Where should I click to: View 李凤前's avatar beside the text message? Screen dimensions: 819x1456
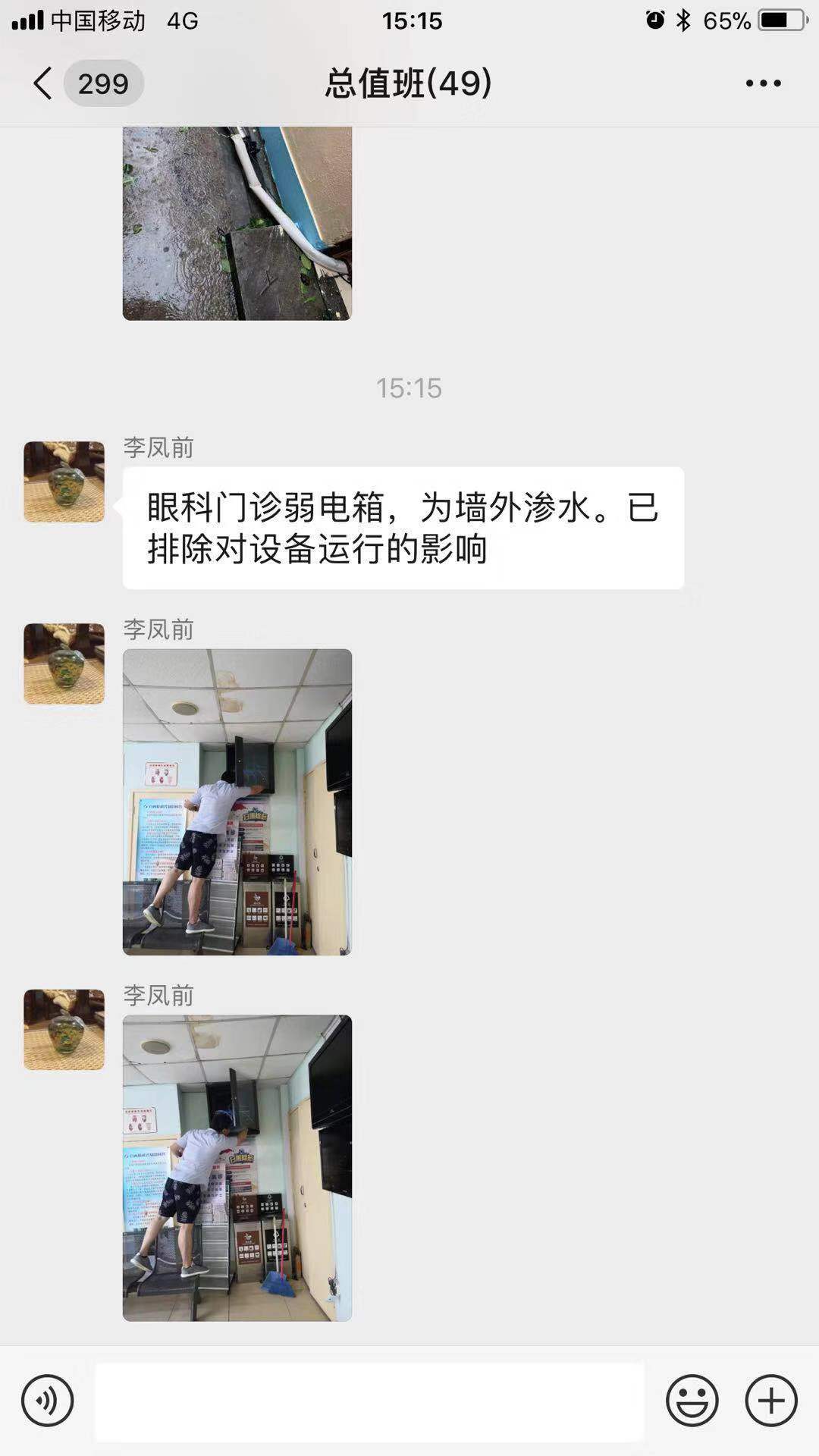(x=64, y=482)
